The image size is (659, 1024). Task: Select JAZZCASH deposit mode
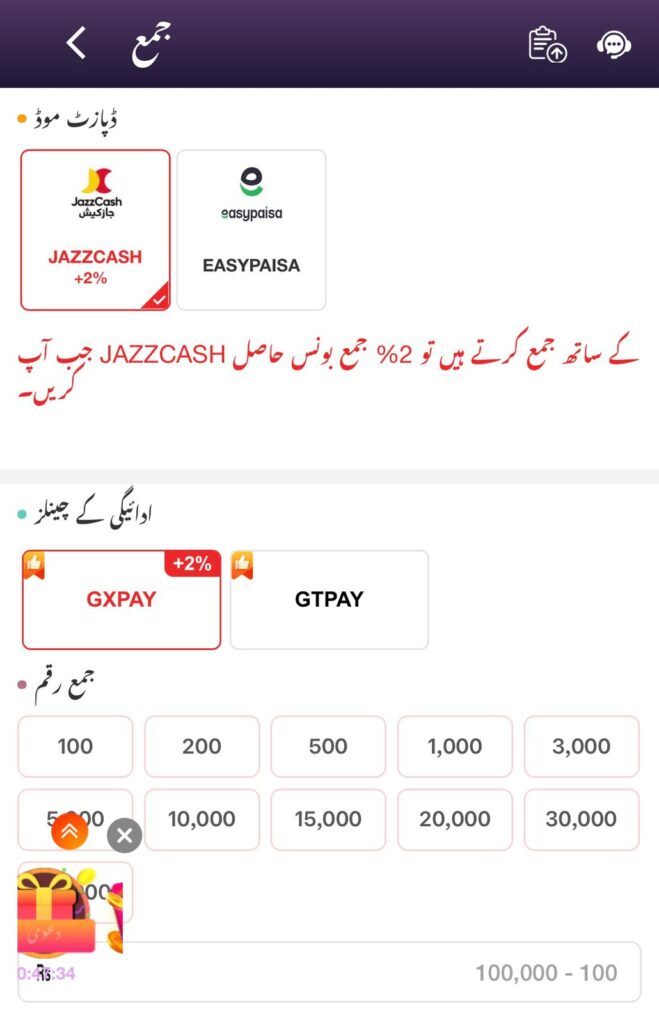95,230
